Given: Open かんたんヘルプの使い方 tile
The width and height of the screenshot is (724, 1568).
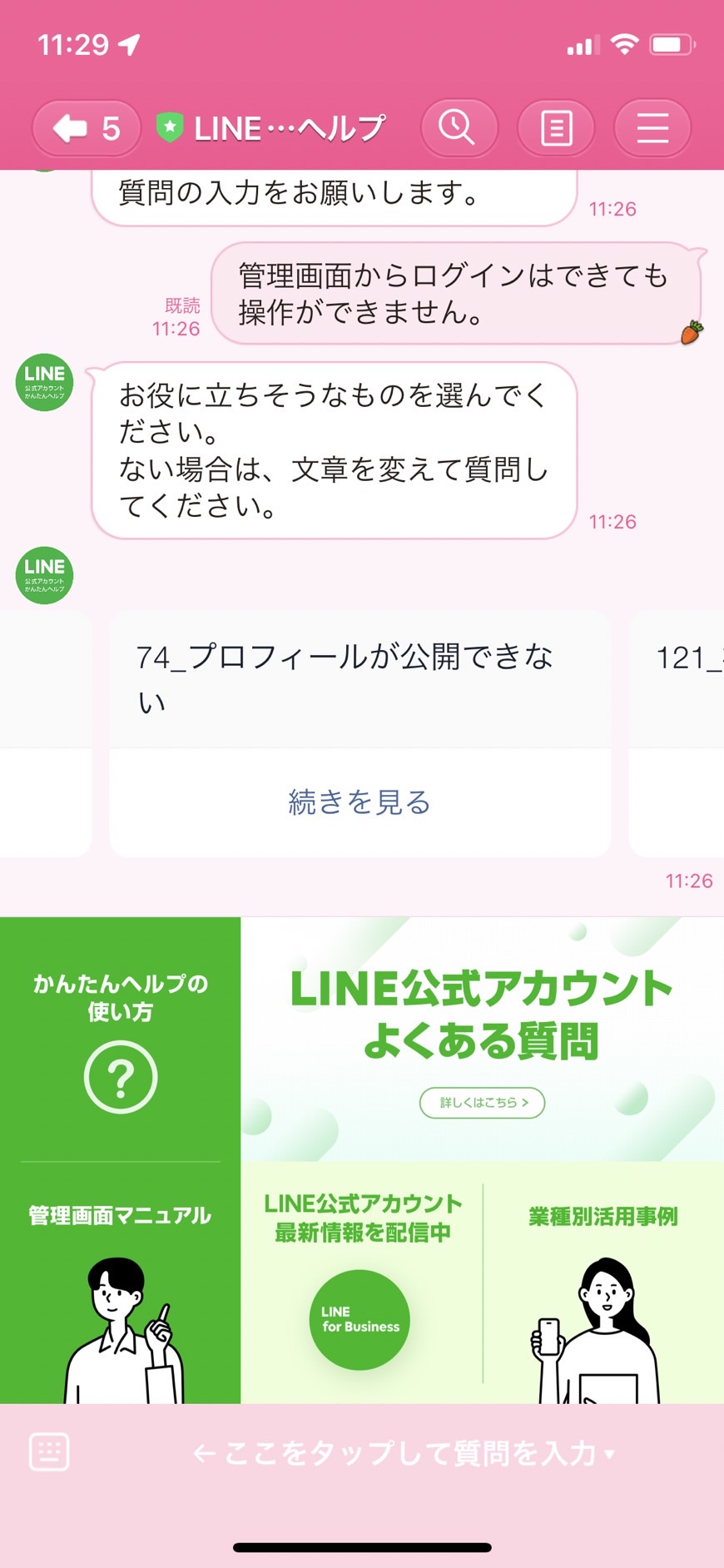Looking at the screenshot, I should [x=121, y=1040].
